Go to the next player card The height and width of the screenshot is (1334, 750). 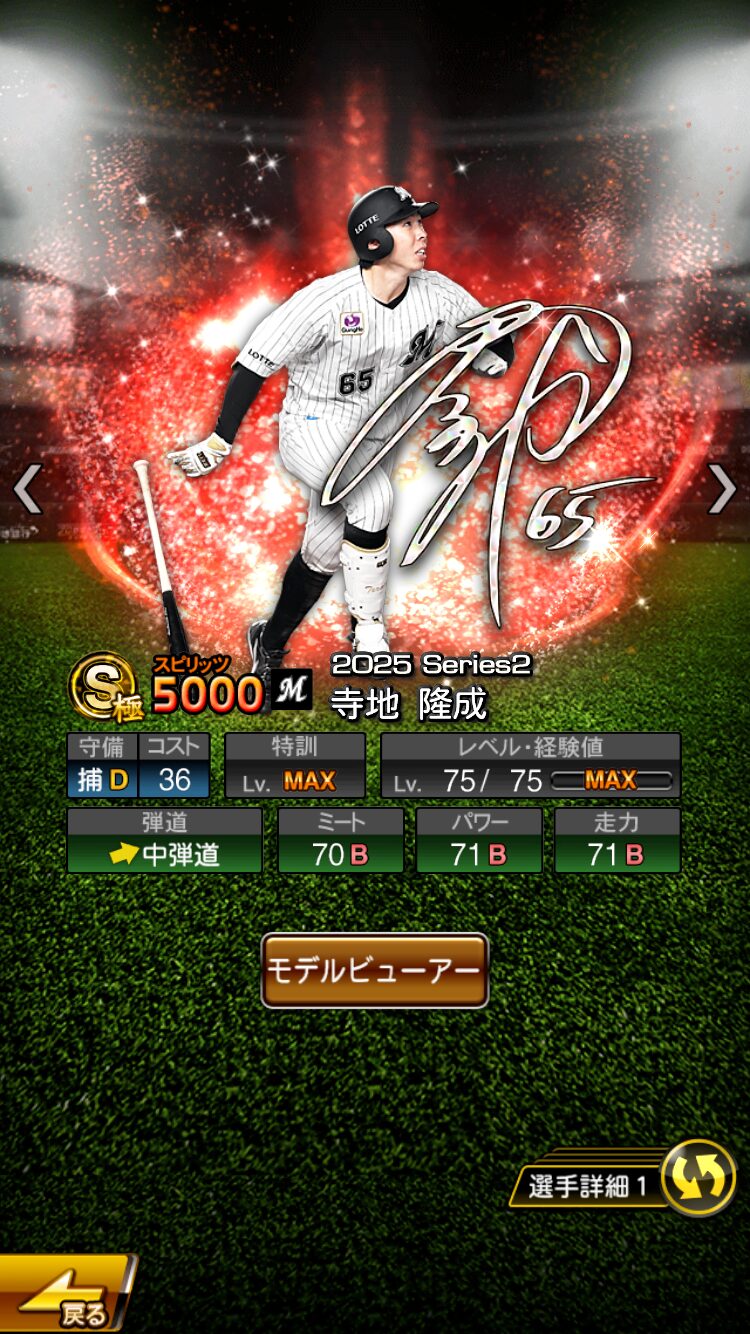722,489
